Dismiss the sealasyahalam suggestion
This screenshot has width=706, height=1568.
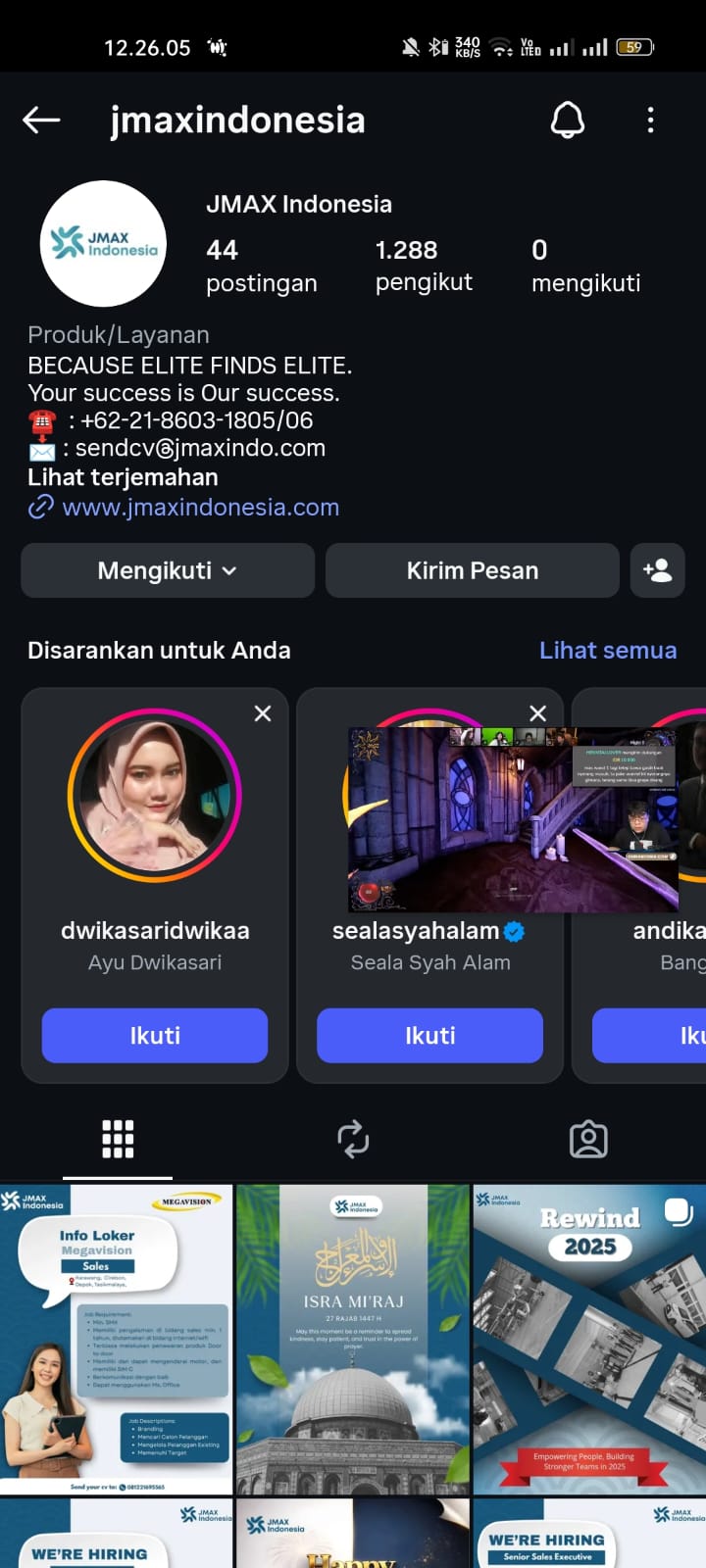[537, 713]
